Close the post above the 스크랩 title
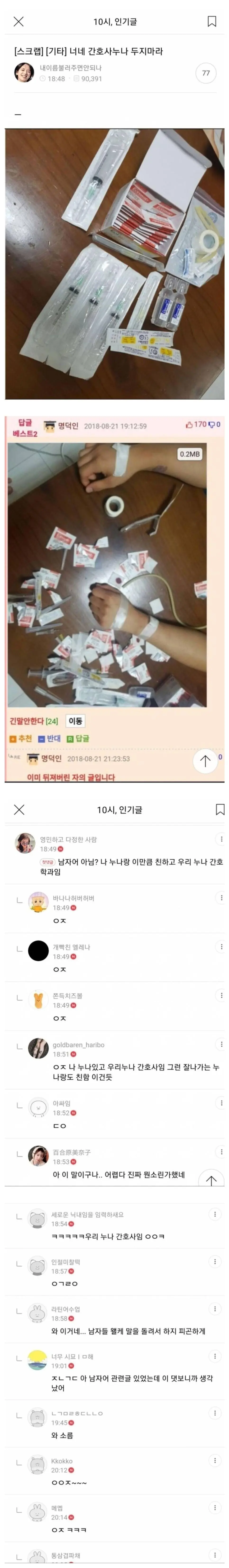 click(x=18, y=22)
